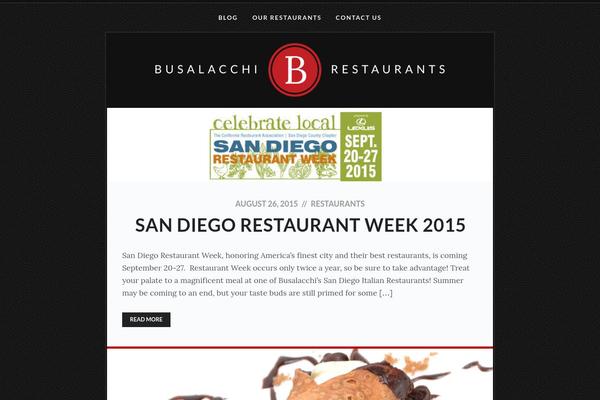Open the Restaurants category link
600x400 pixels.
tap(338, 203)
